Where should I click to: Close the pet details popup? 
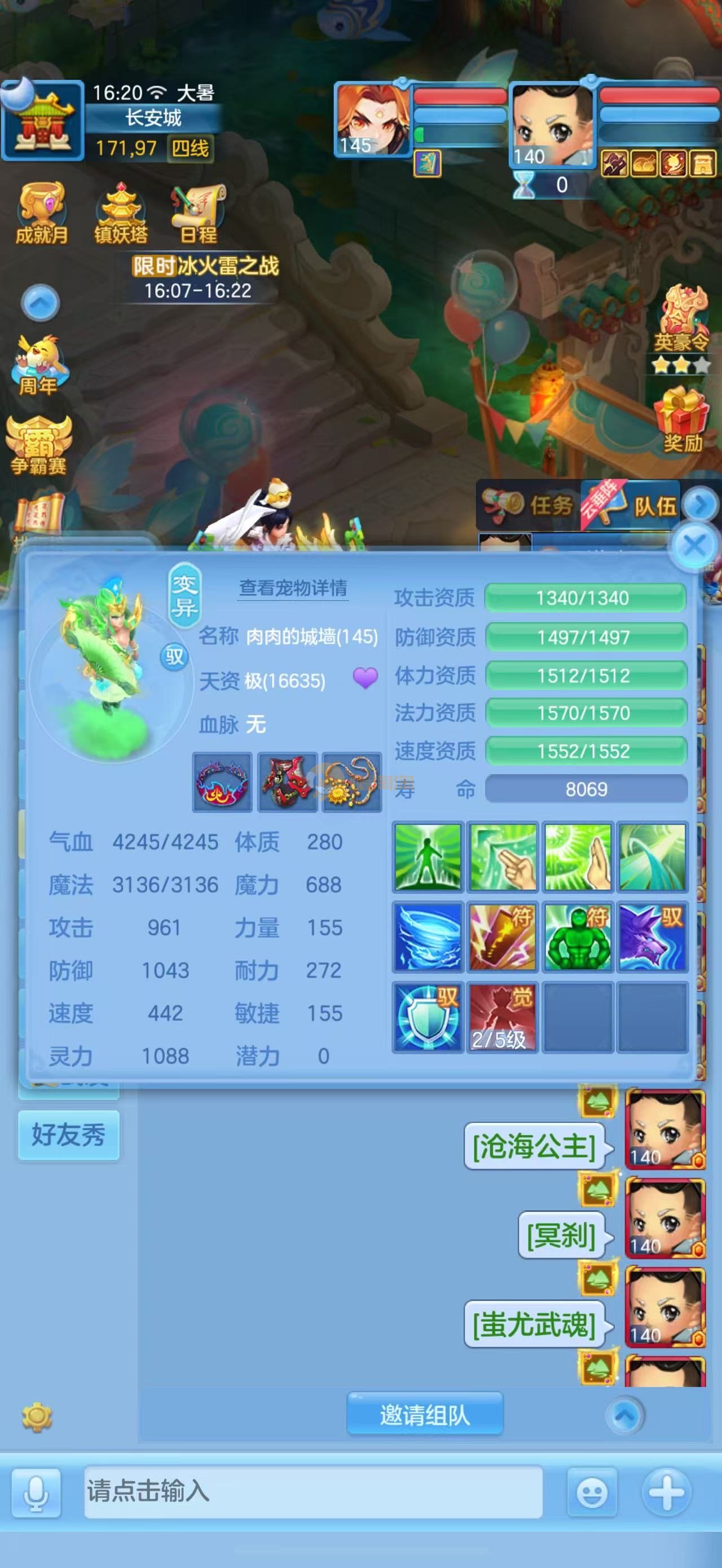click(694, 545)
